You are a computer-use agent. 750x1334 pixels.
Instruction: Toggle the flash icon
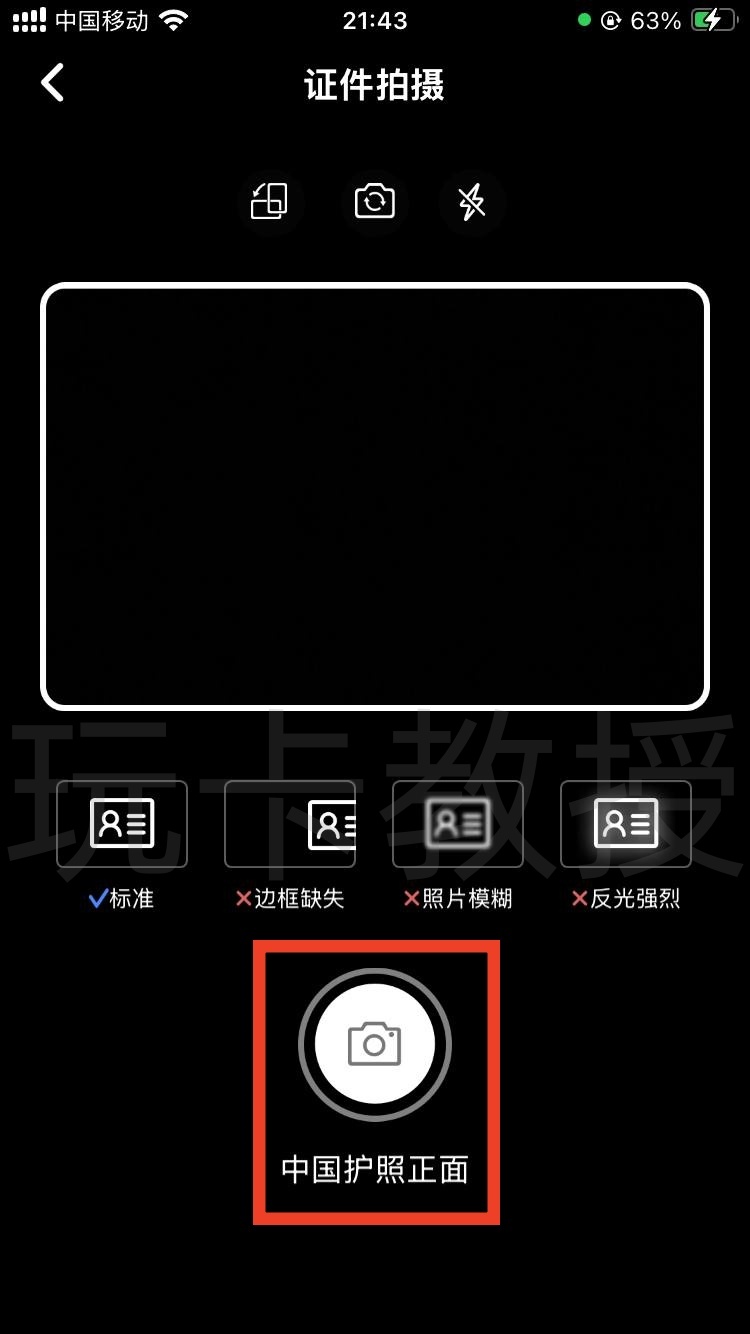coord(472,201)
